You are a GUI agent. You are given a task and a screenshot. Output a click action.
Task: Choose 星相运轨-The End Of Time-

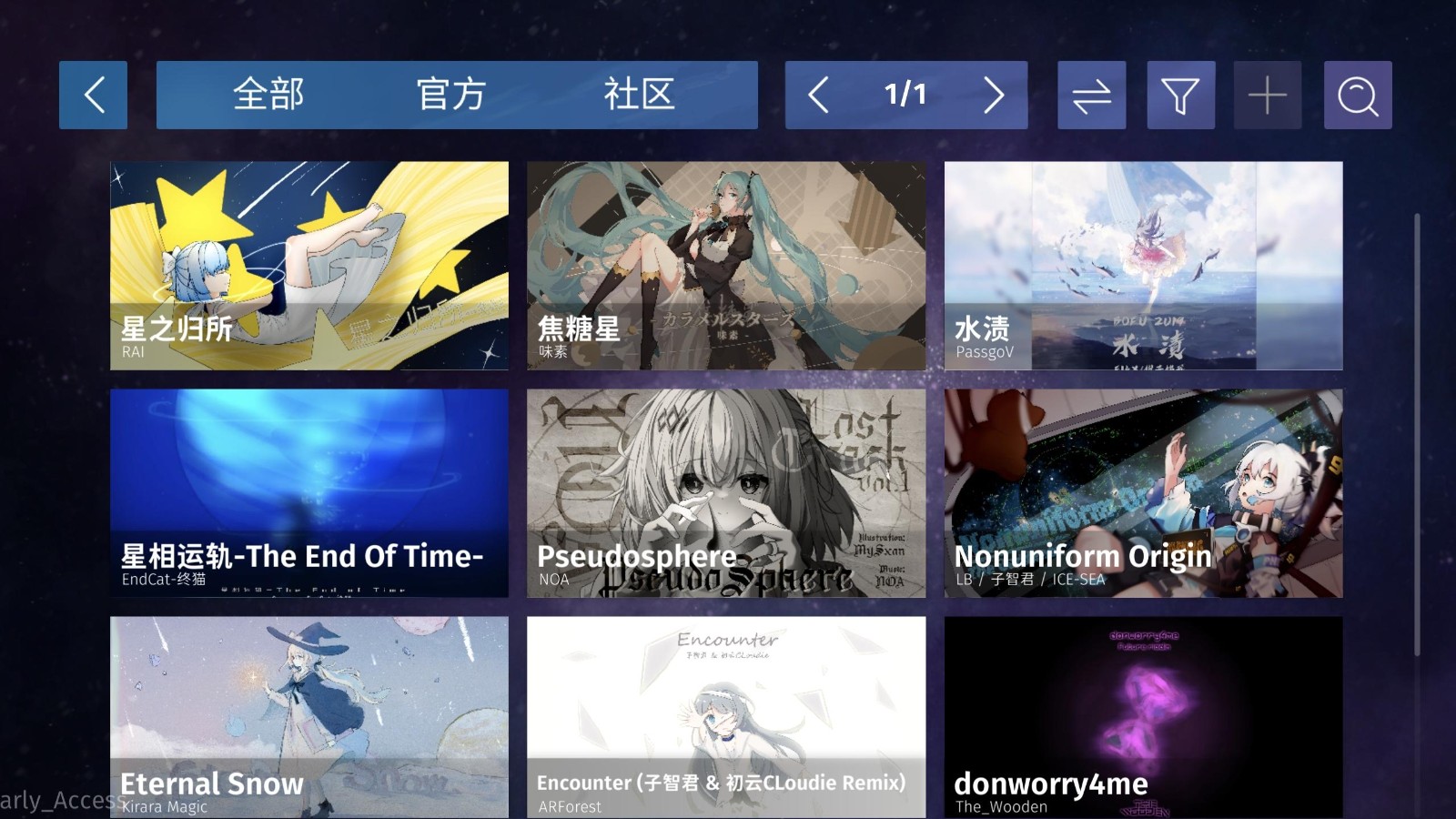[x=309, y=493]
